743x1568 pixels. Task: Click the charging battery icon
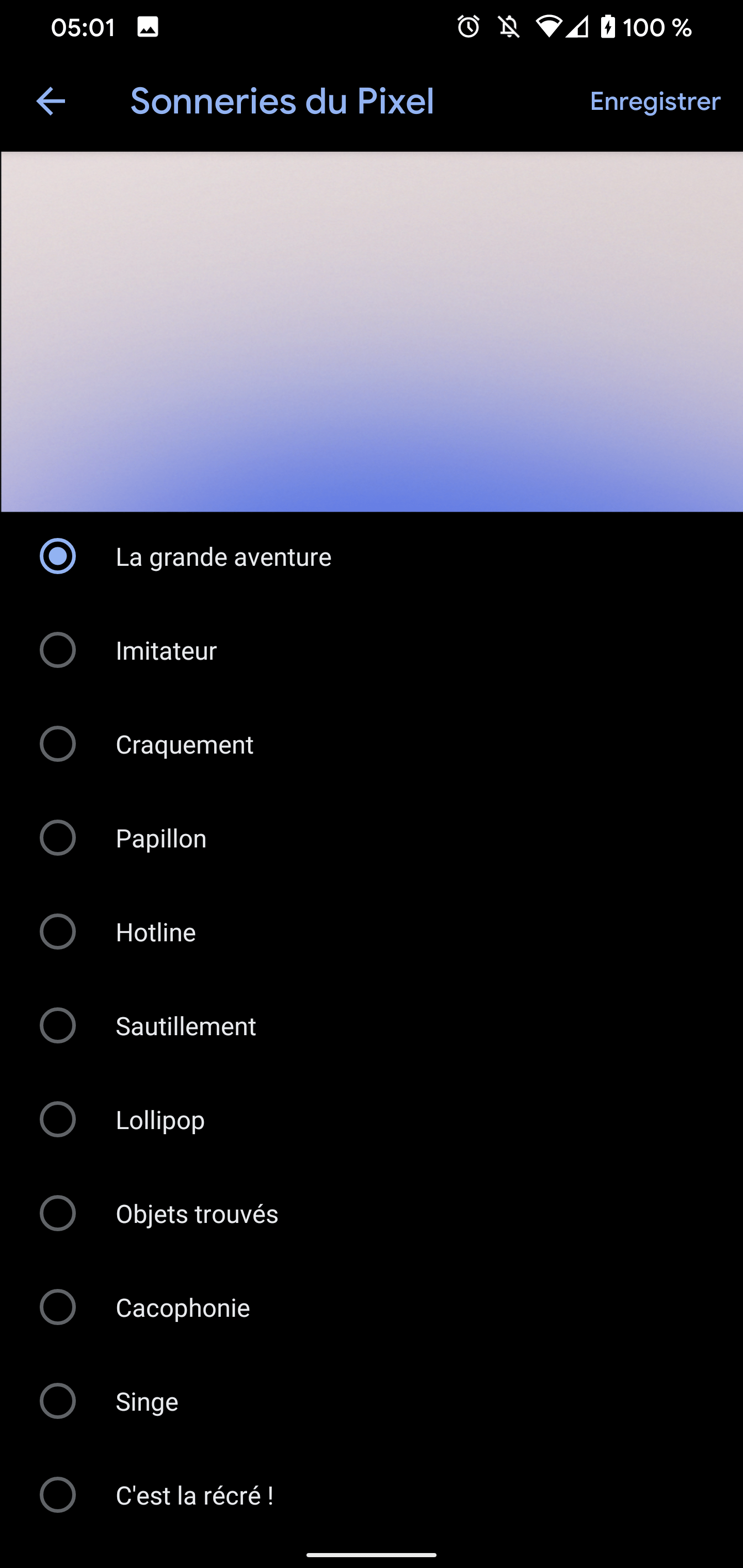[x=609, y=26]
